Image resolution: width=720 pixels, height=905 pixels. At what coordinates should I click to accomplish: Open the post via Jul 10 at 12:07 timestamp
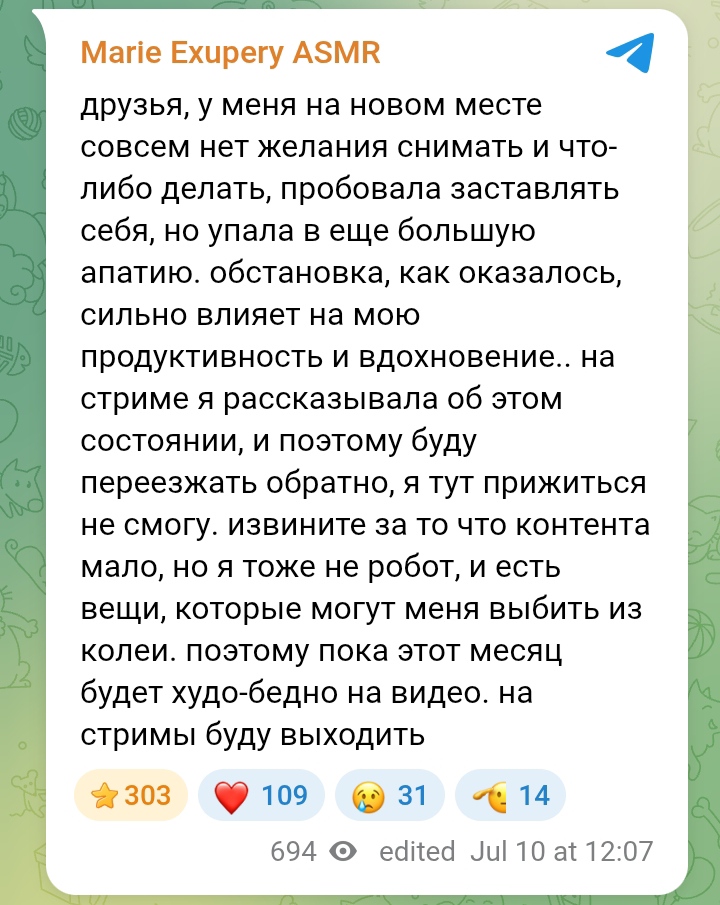(561, 851)
